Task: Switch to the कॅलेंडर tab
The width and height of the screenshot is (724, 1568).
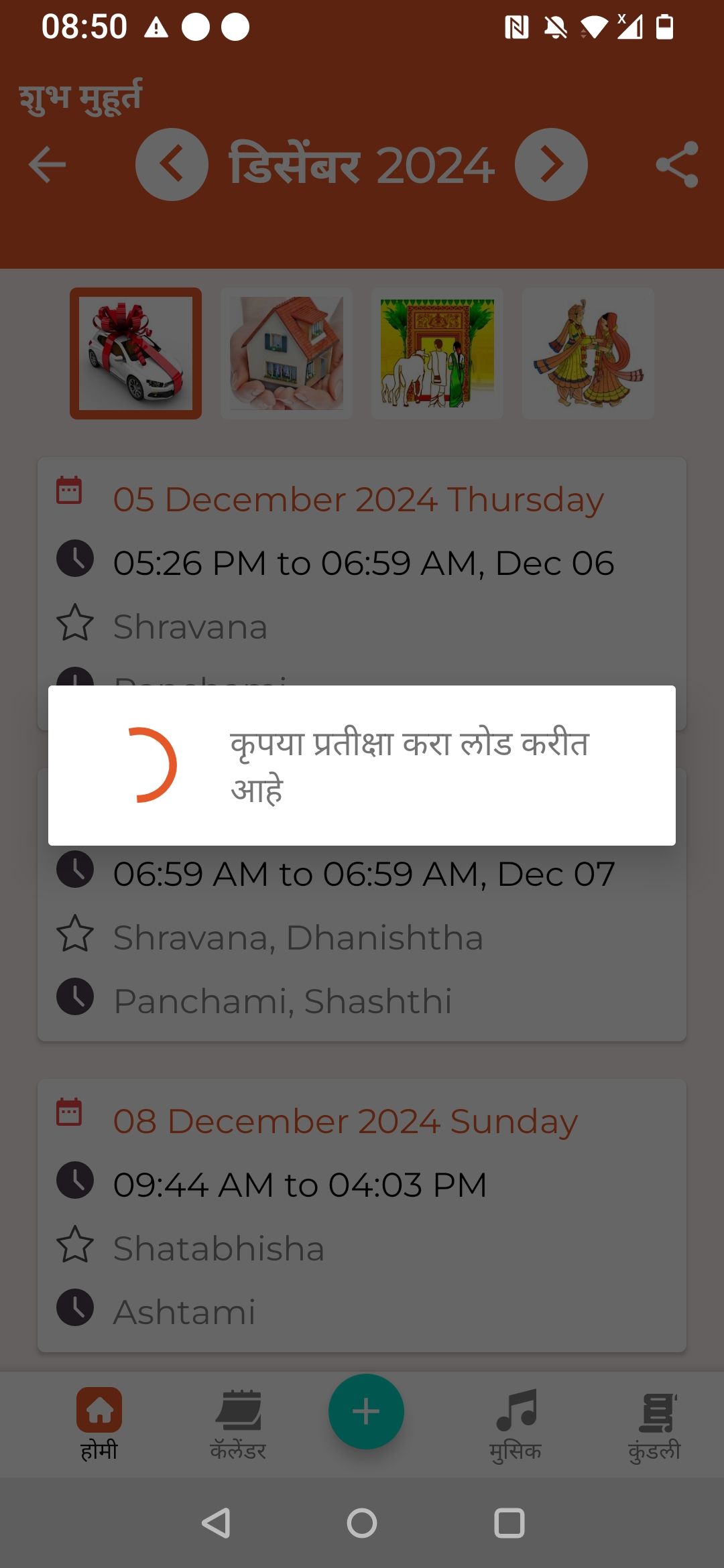Action: [x=238, y=1424]
